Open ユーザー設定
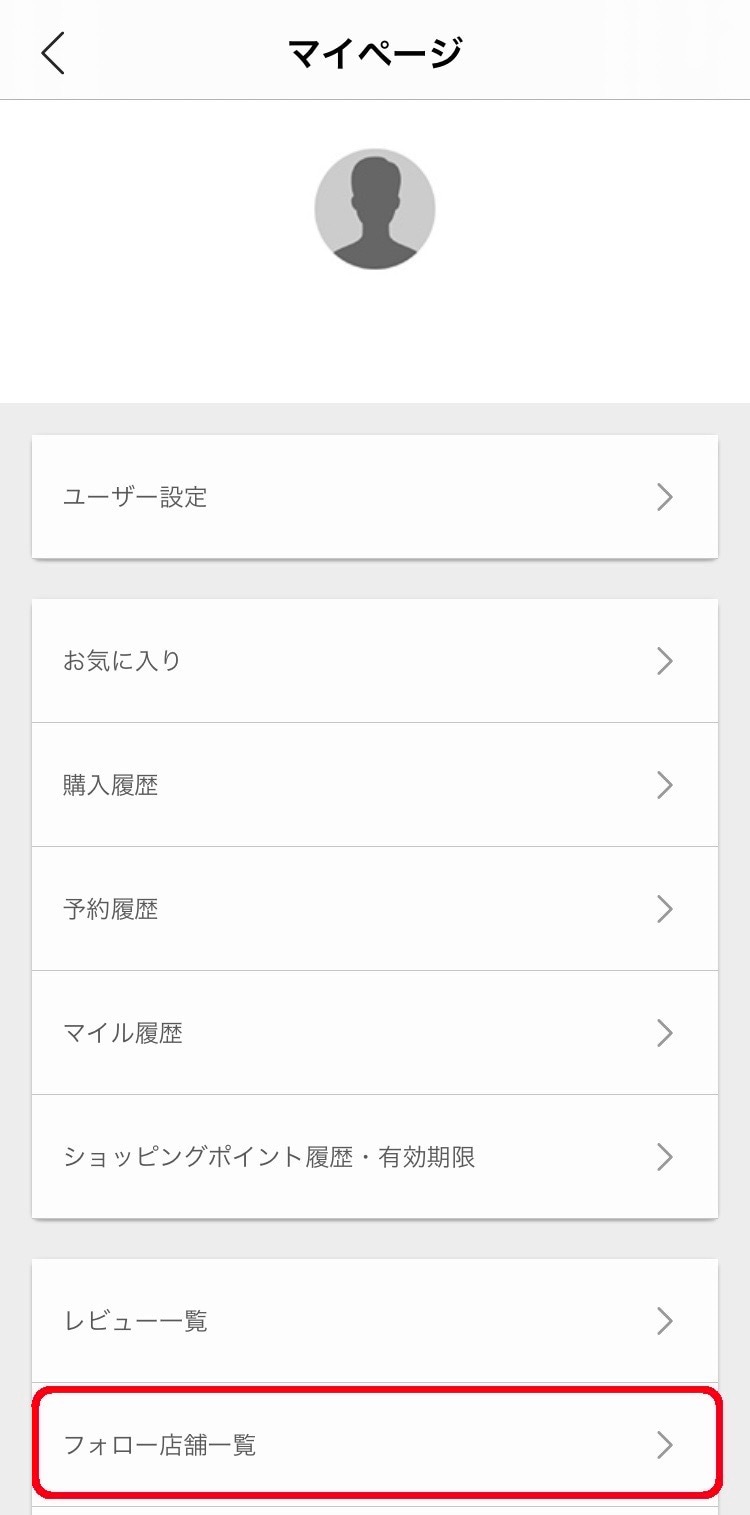 coord(375,497)
